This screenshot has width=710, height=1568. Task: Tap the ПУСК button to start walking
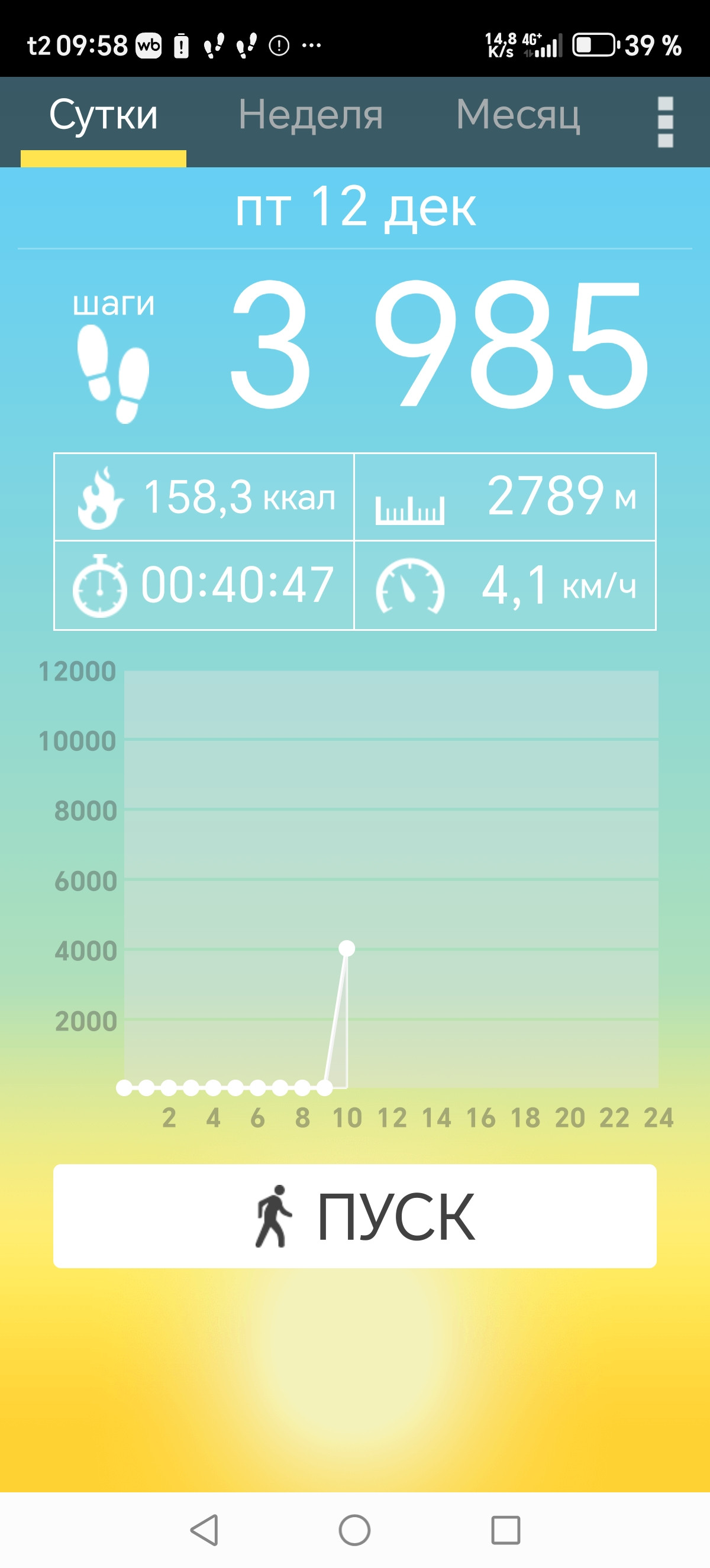tap(355, 1216)
